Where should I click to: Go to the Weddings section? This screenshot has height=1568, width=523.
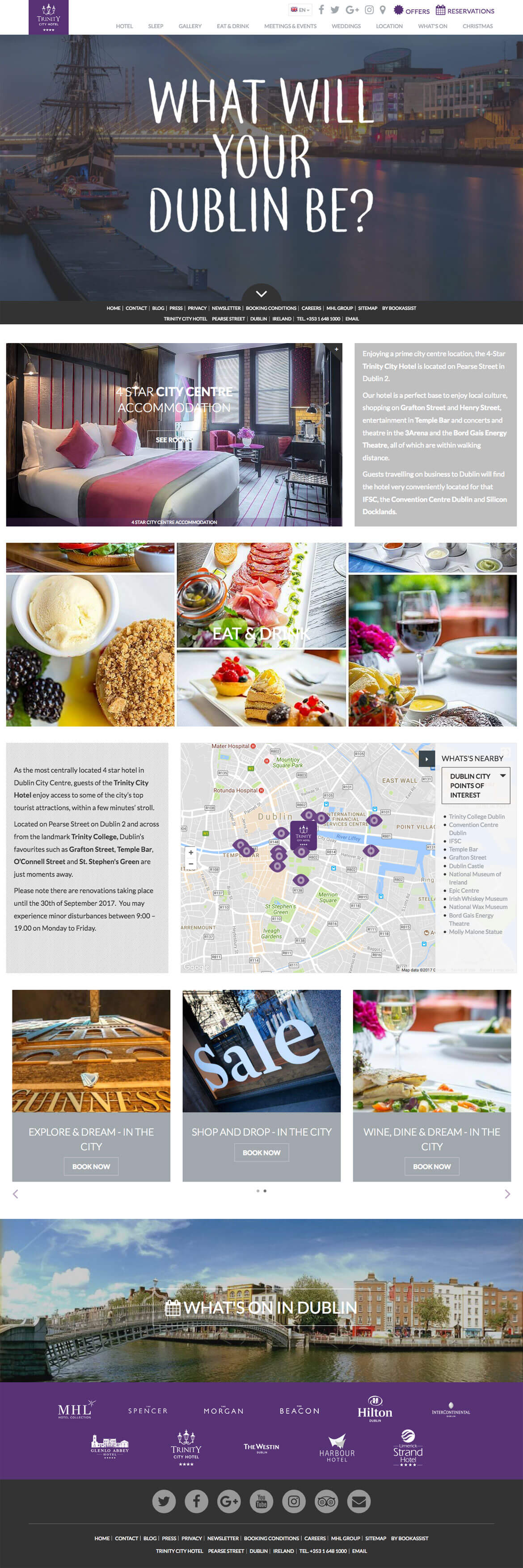coord(346,26)
